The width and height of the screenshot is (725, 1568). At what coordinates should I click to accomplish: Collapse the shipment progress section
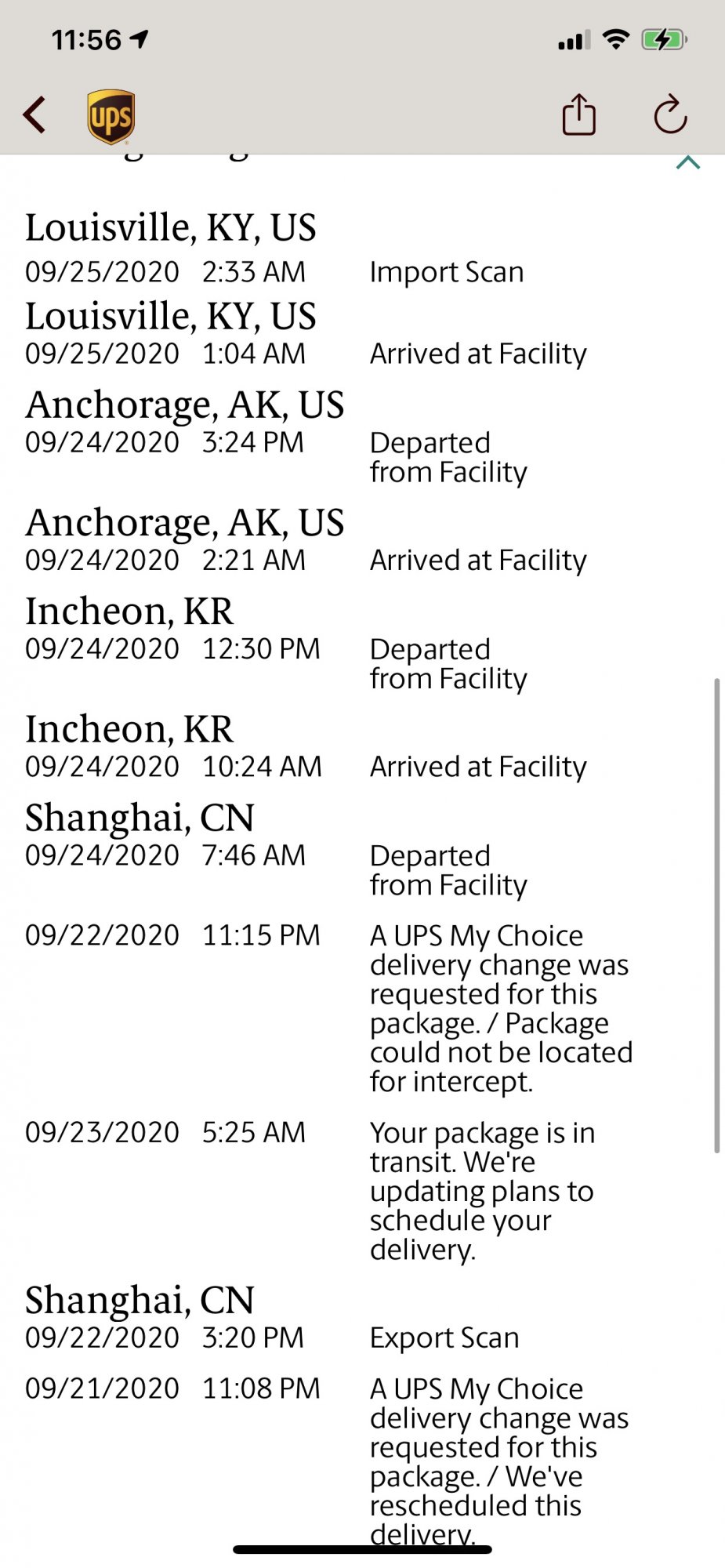click(688, 162)
